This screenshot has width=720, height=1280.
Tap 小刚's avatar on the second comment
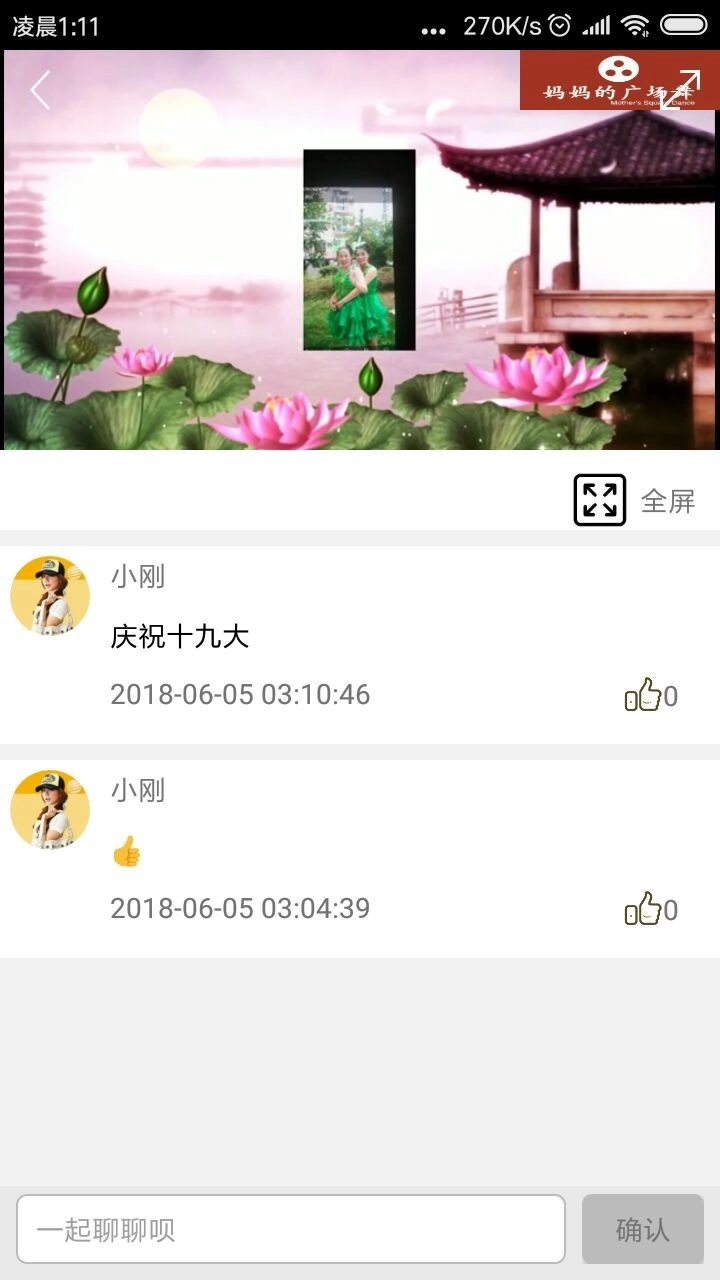click(49, 810)
